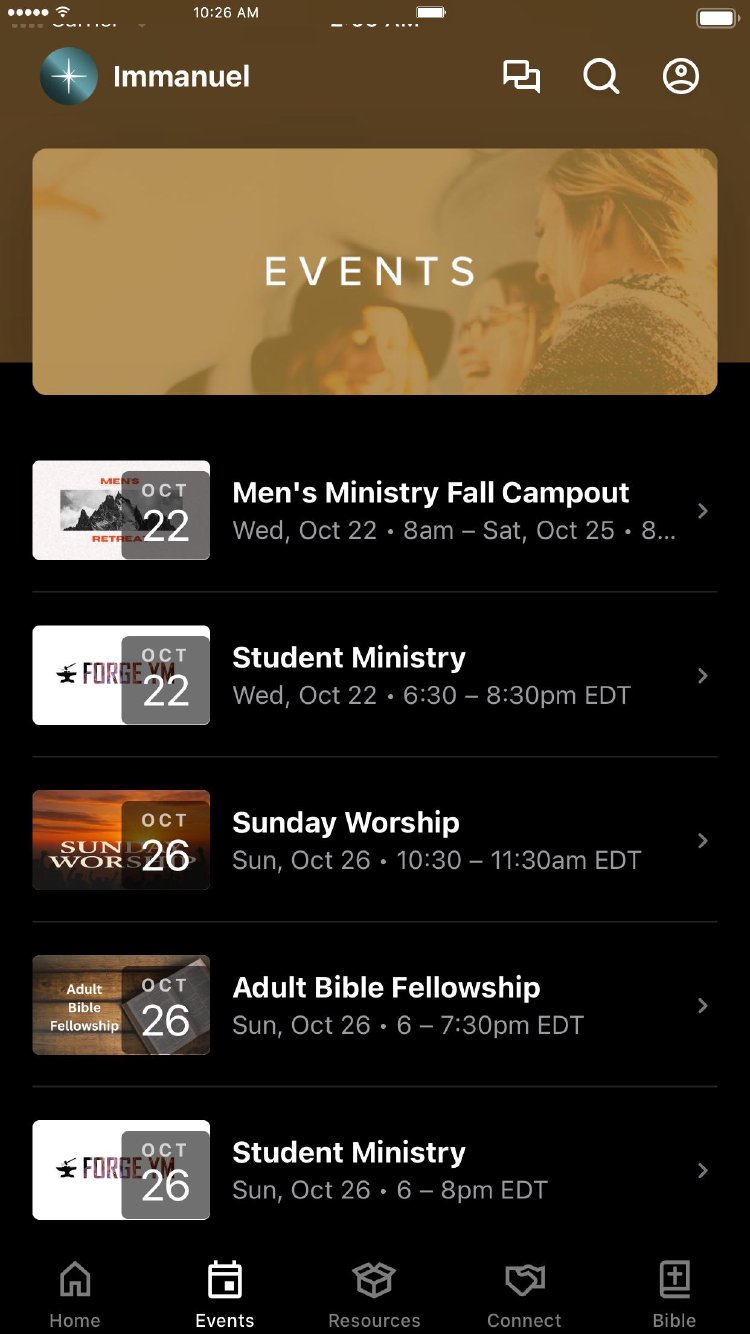750x1334 pixels.
Task: Open the Bible tab
Action: [675, 1294]
